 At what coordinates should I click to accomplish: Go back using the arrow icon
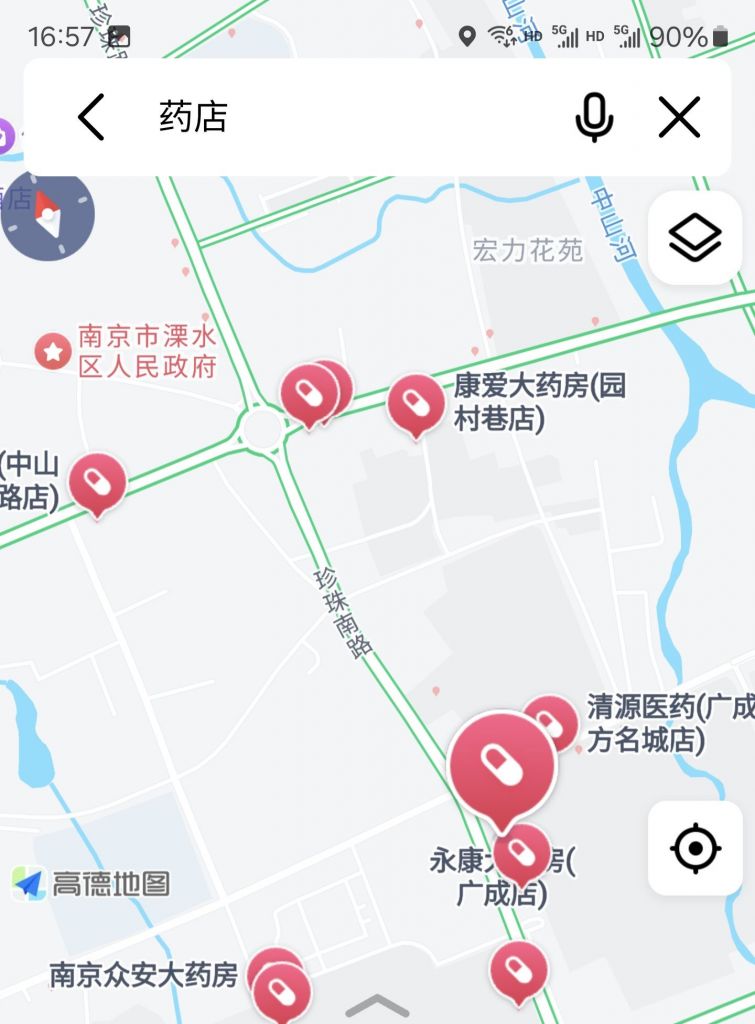tap(91, 118)
